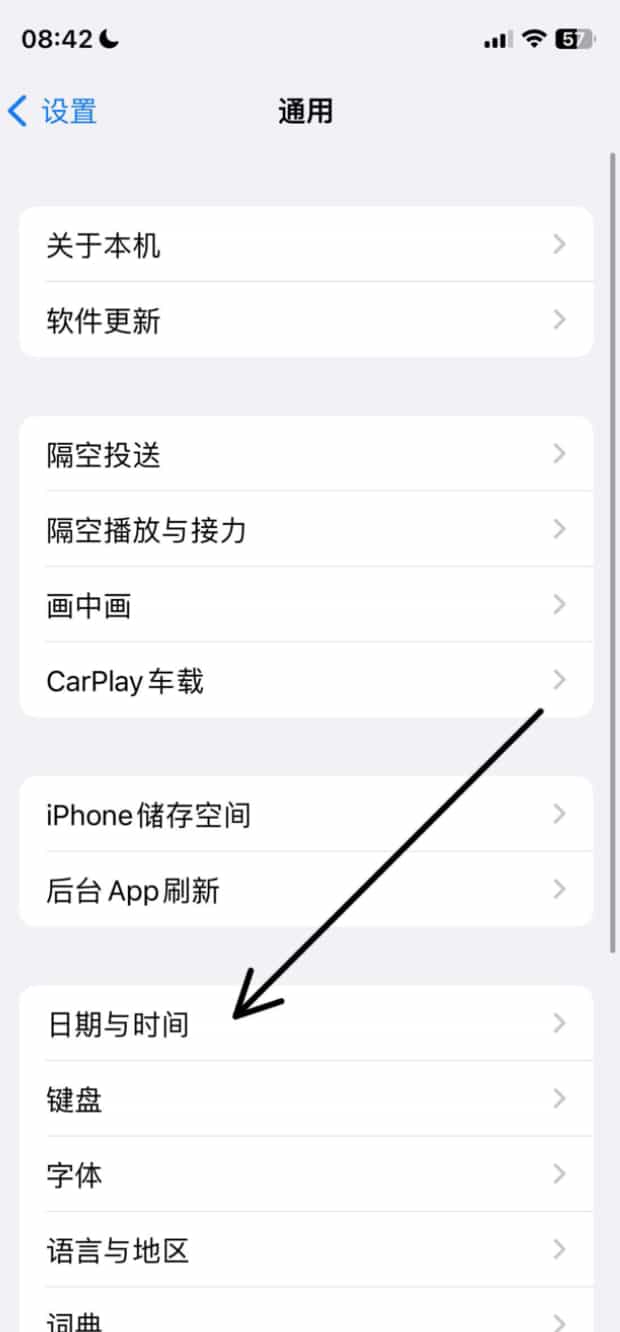Image resolution: width=620 pixels, height=1332 pixels.
Task: Open 隔空投送 settings
Action: [306, 454]
